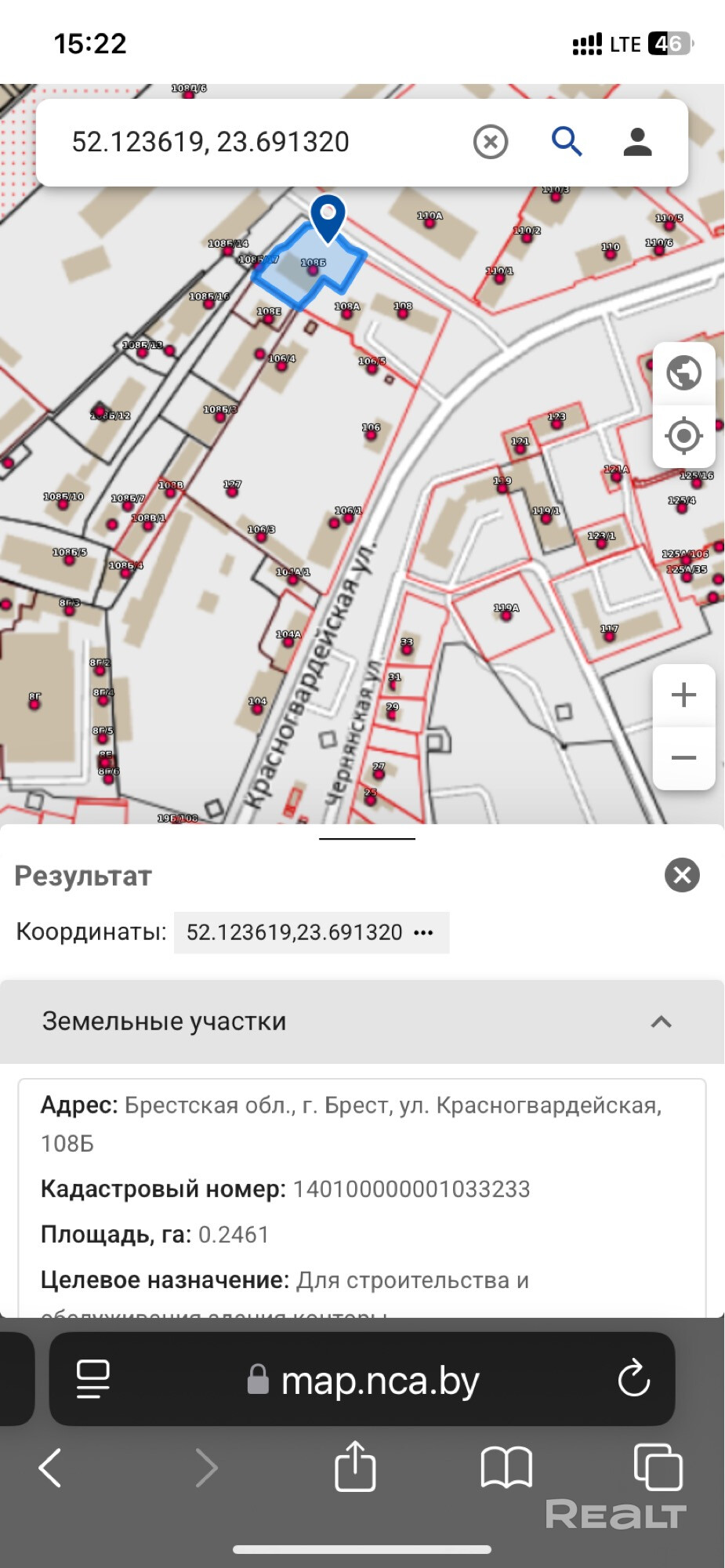This screenshot has width=725, height=1568.
Task: Open Safari bookmarks
Action: click(x=506, y=1468)
